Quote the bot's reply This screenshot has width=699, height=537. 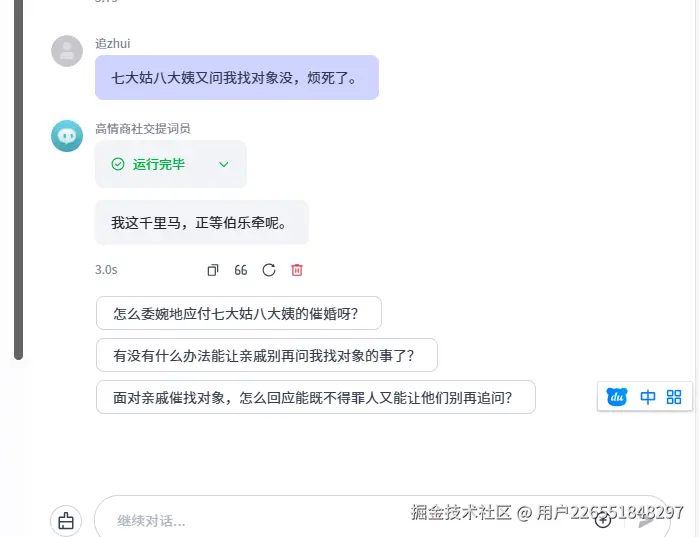[240, 270]
